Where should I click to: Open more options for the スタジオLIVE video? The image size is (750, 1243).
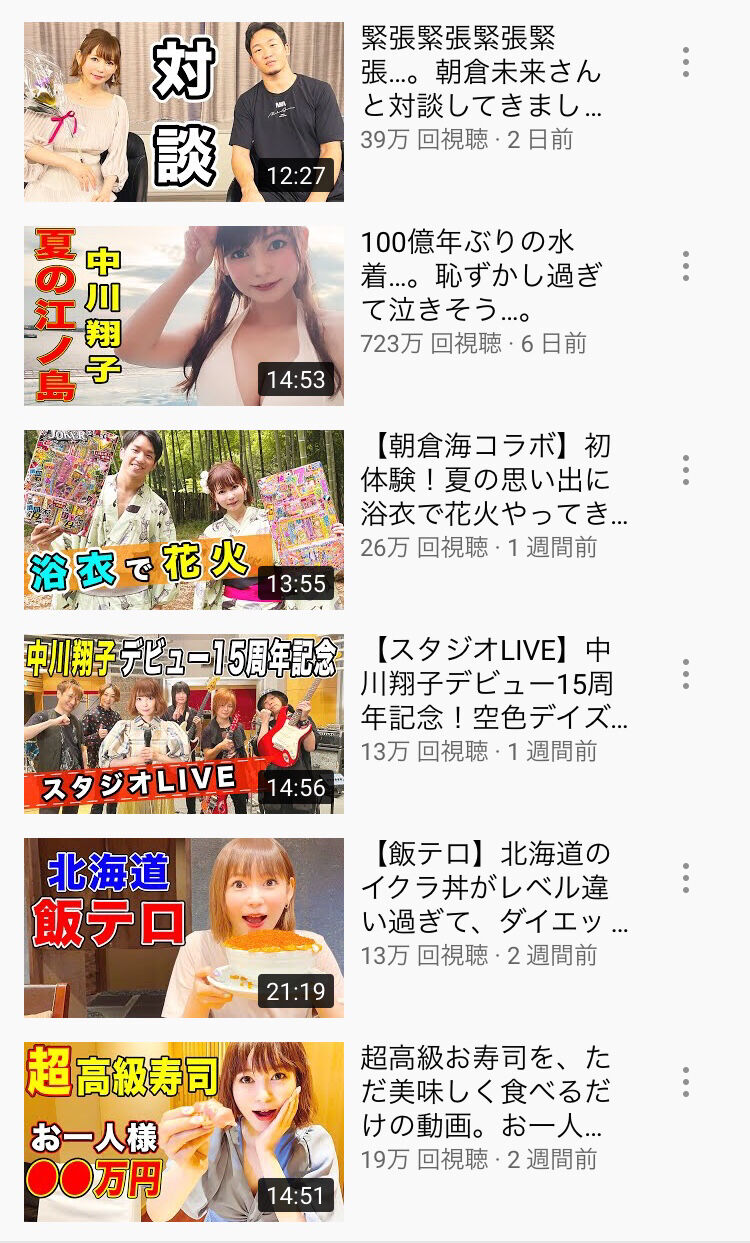click(x=686, y=674)
